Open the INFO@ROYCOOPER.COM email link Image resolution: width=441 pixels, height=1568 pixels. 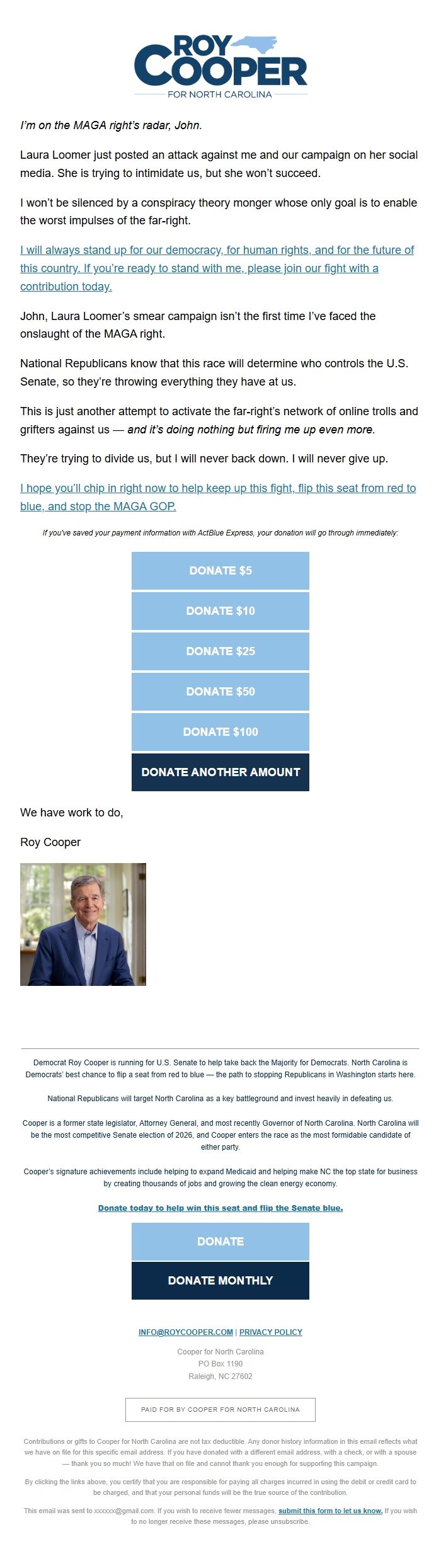pyautogui.click(x=185, y=1332)
